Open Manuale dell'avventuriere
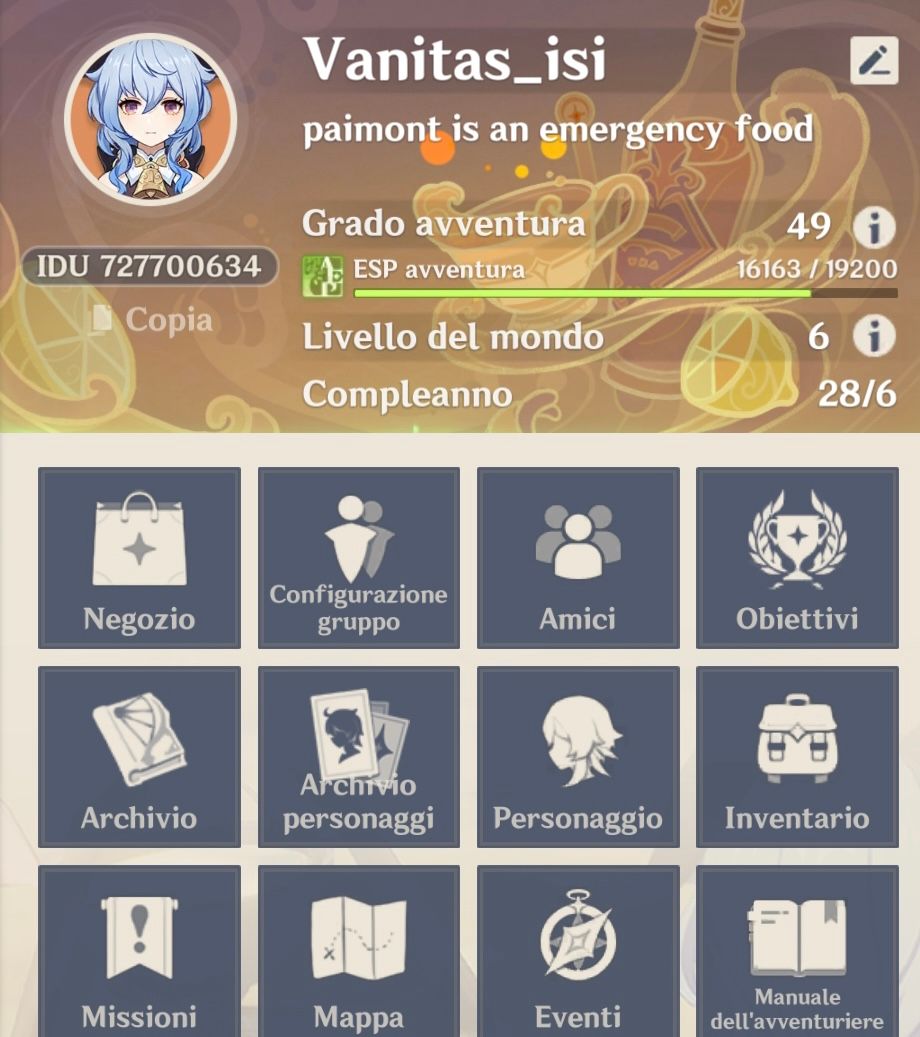The height and width of the screenshot is (1037, 920). coord(797,952)
